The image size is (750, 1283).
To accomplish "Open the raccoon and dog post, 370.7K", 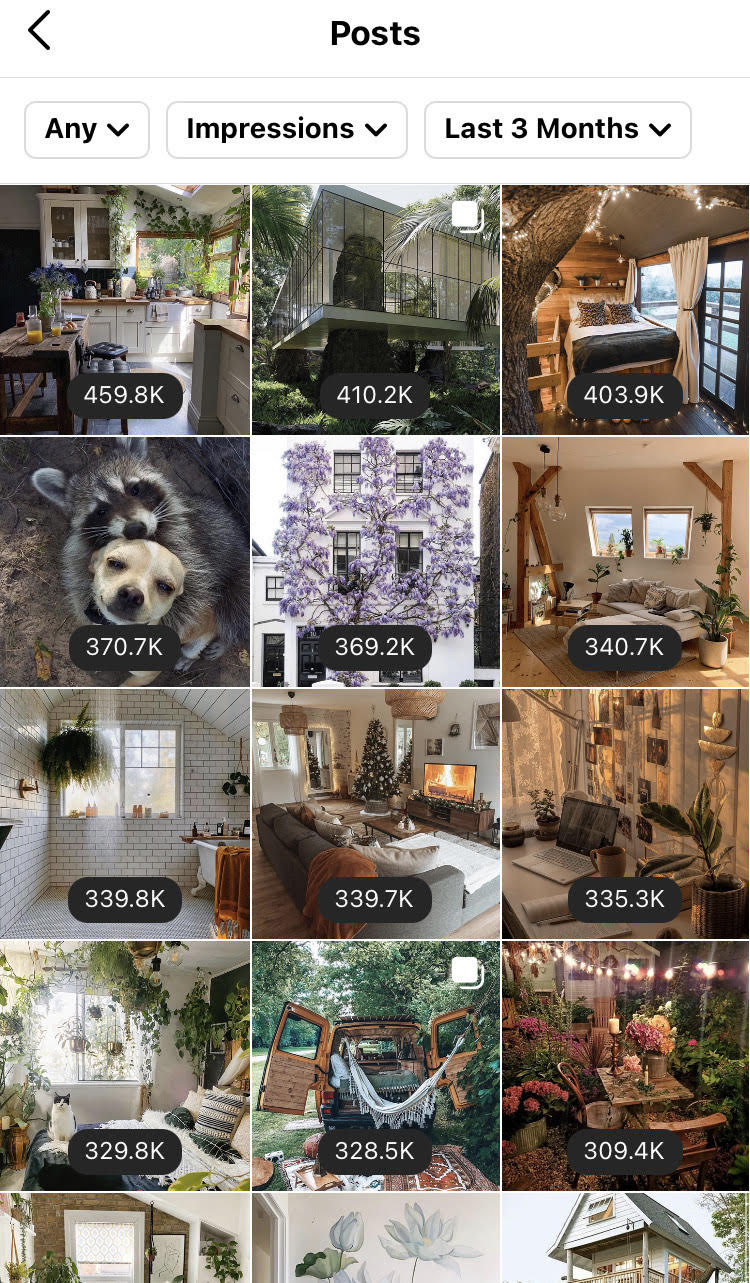I will tap(124, 561).
